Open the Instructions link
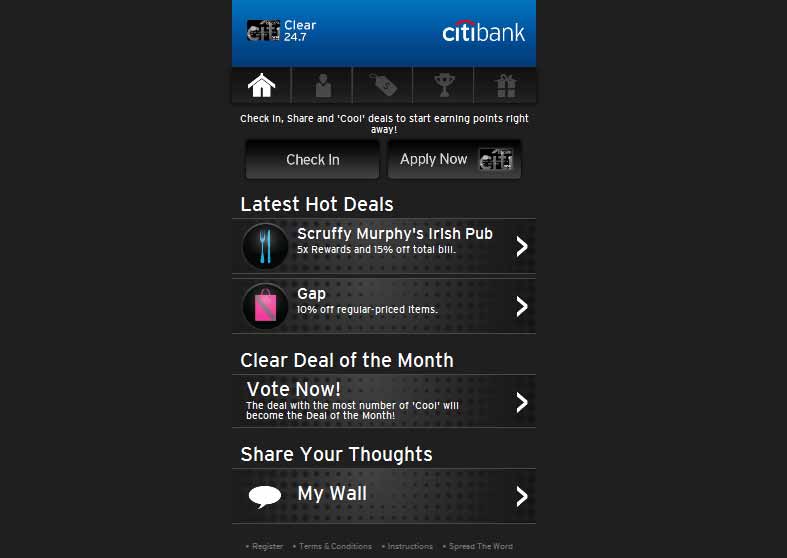787x558 pixels. pyautogui.click(x=409, y=547)
